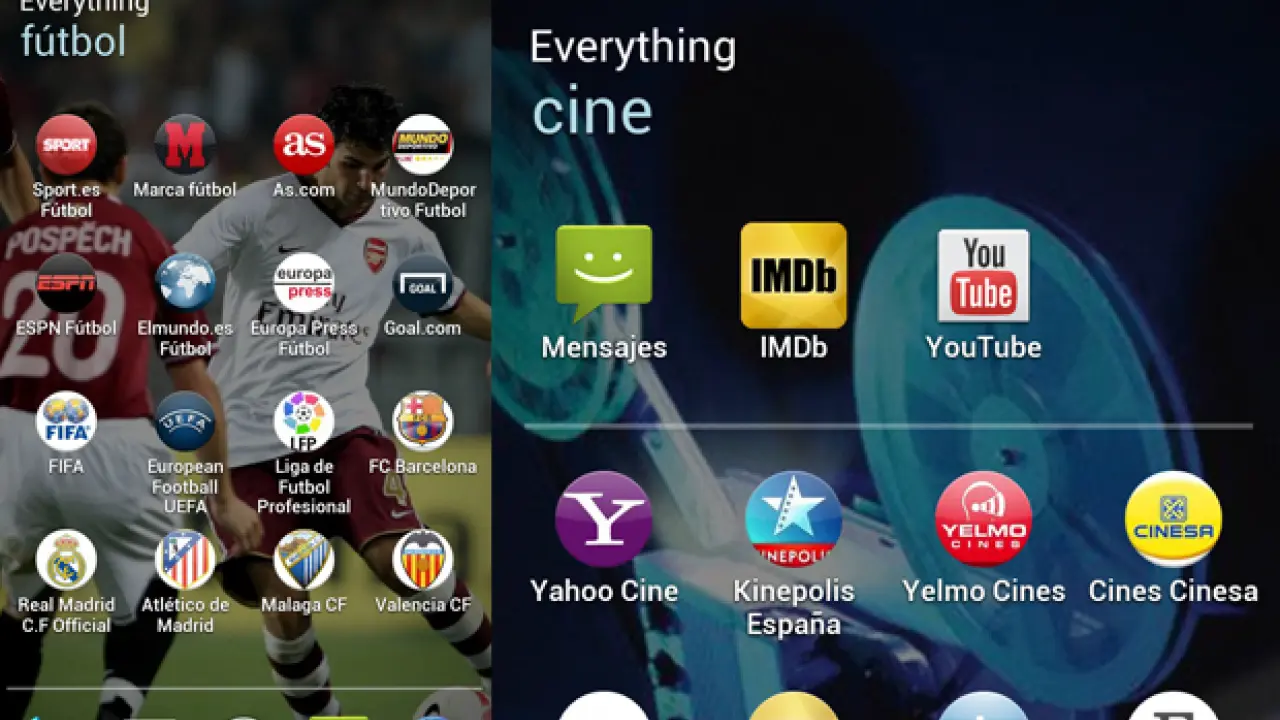Open YouTube

pos(983,275)
